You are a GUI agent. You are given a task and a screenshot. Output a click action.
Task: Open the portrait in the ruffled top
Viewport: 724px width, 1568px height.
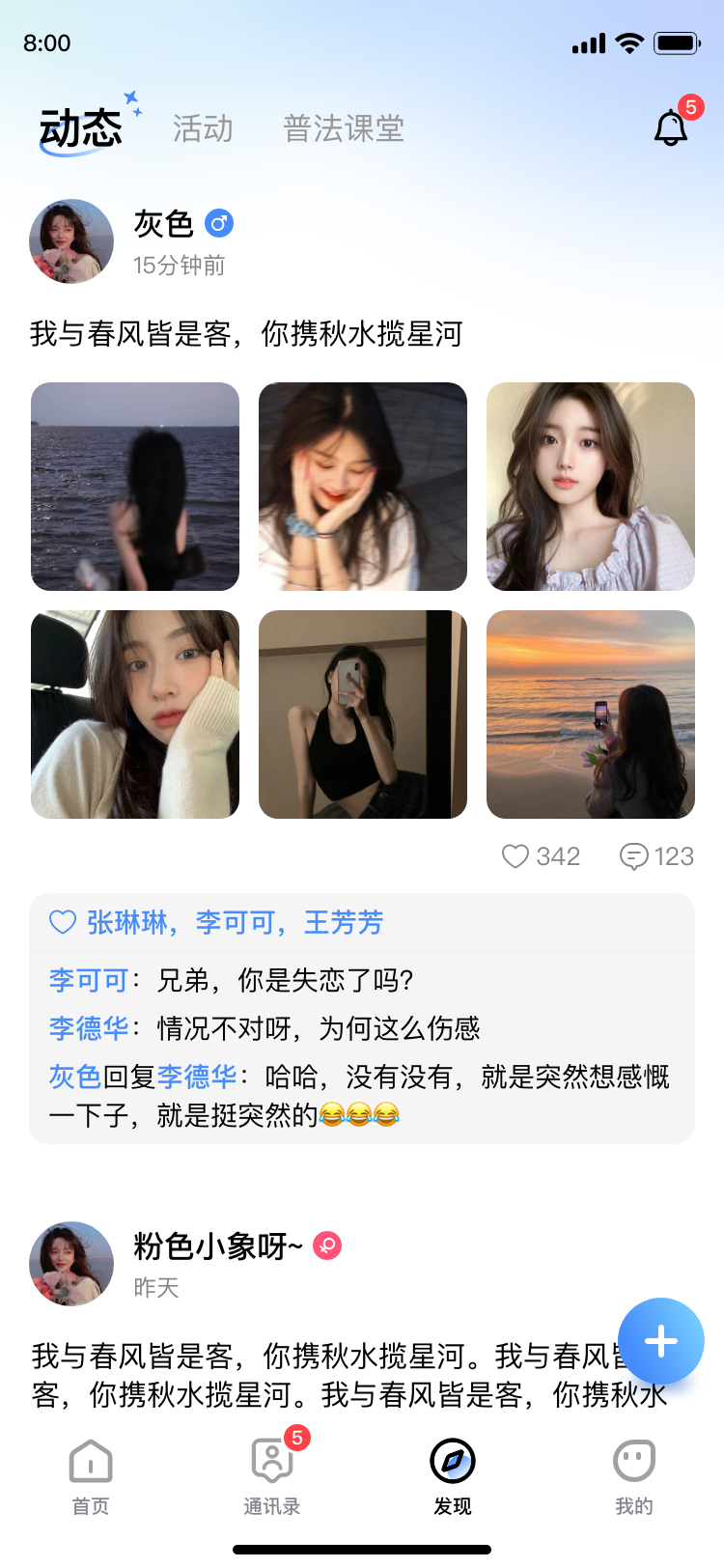[591, 487]
